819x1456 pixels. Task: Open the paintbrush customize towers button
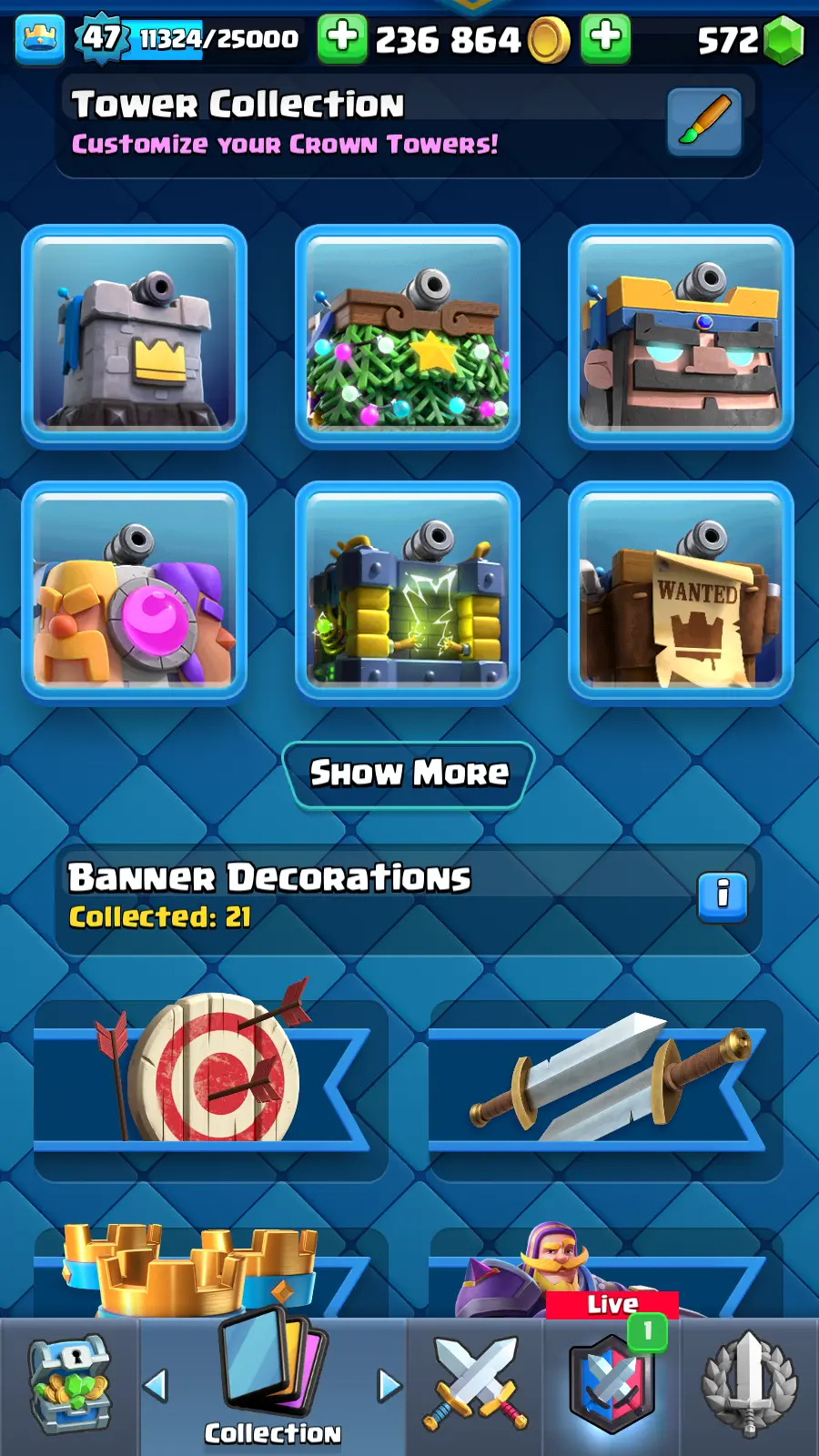pyautogui.click(x=703, y=122)
